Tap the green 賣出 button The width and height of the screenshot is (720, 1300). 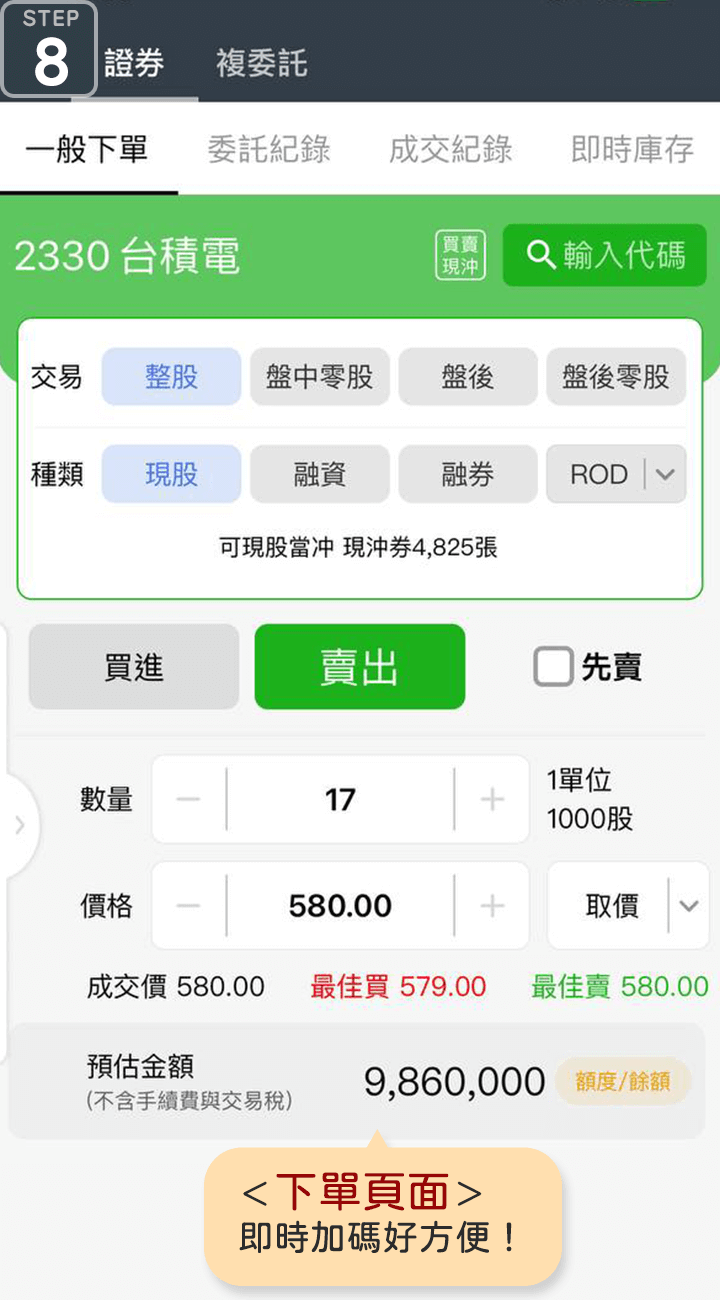coord(359,667)
